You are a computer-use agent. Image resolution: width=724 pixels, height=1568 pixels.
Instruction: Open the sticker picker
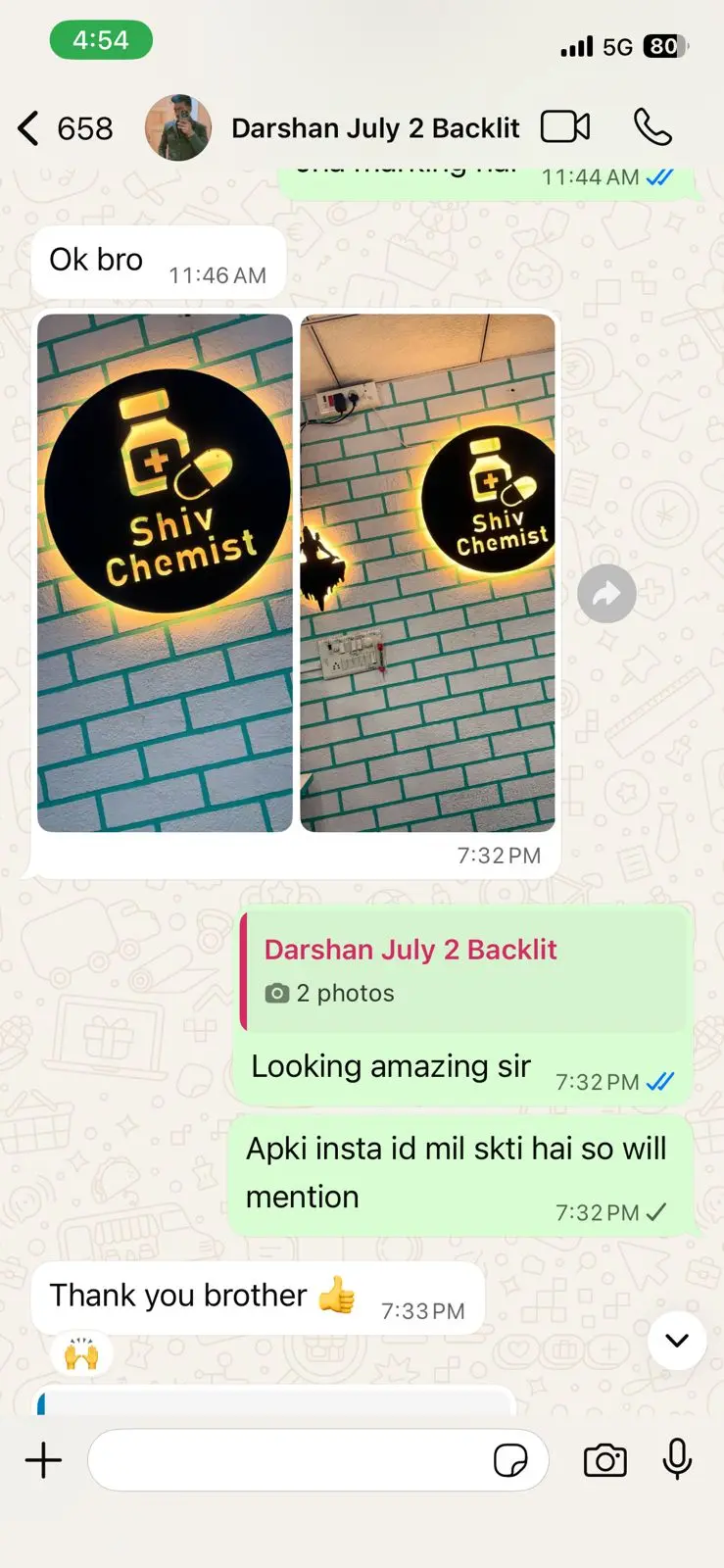510,1460
